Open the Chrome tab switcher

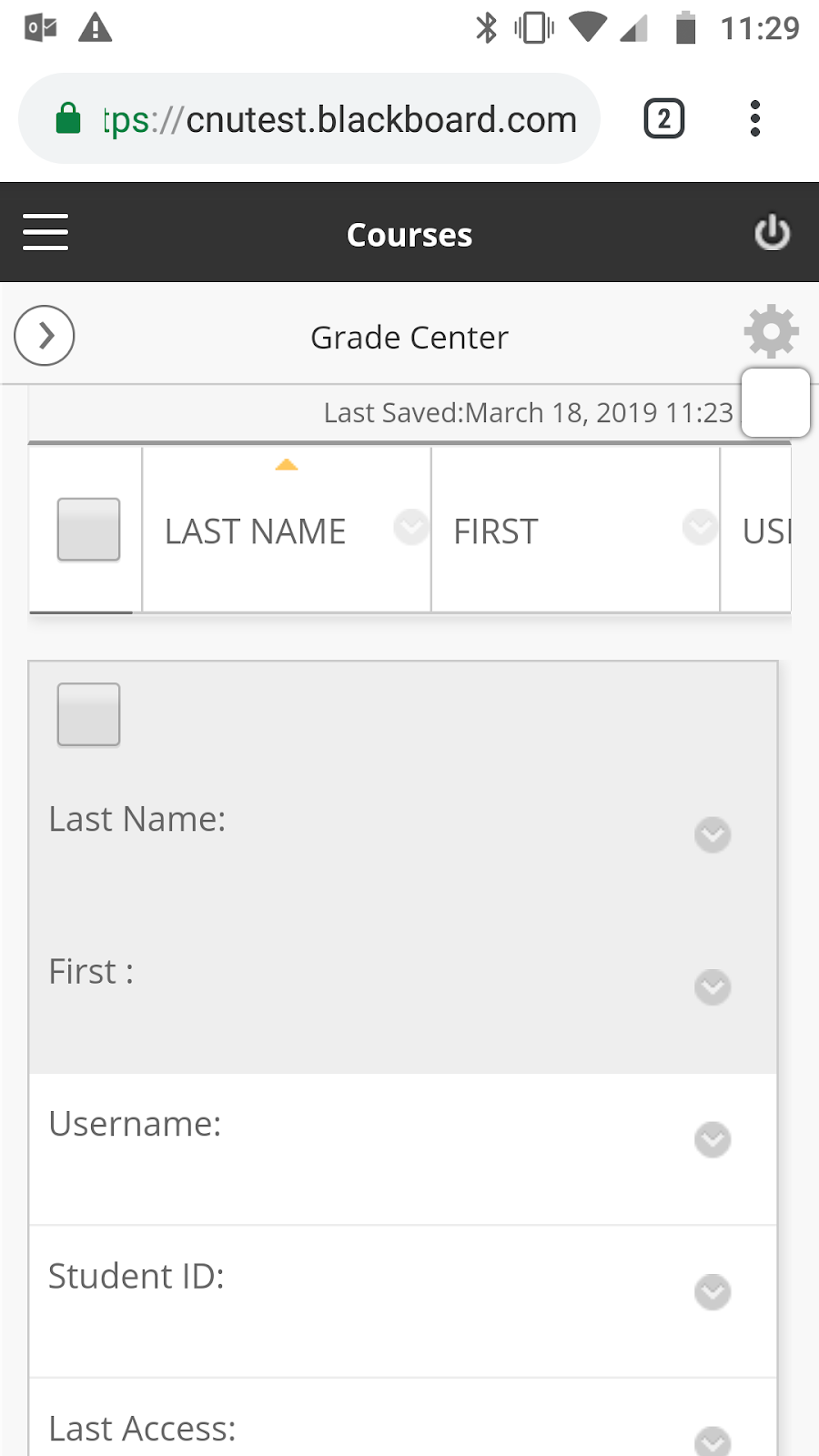click(x=663, y=118)
